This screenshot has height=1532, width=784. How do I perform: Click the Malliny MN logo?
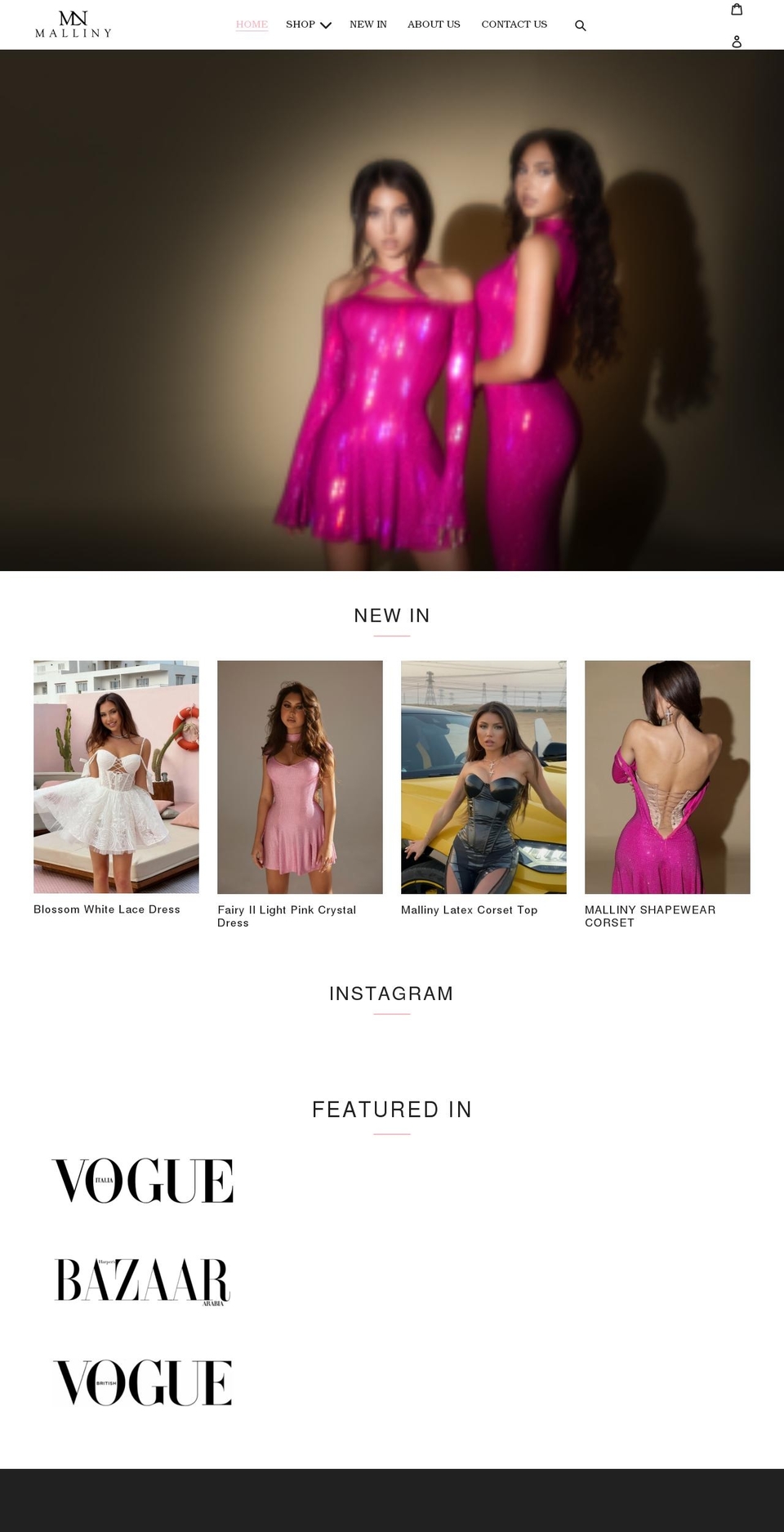73,24
